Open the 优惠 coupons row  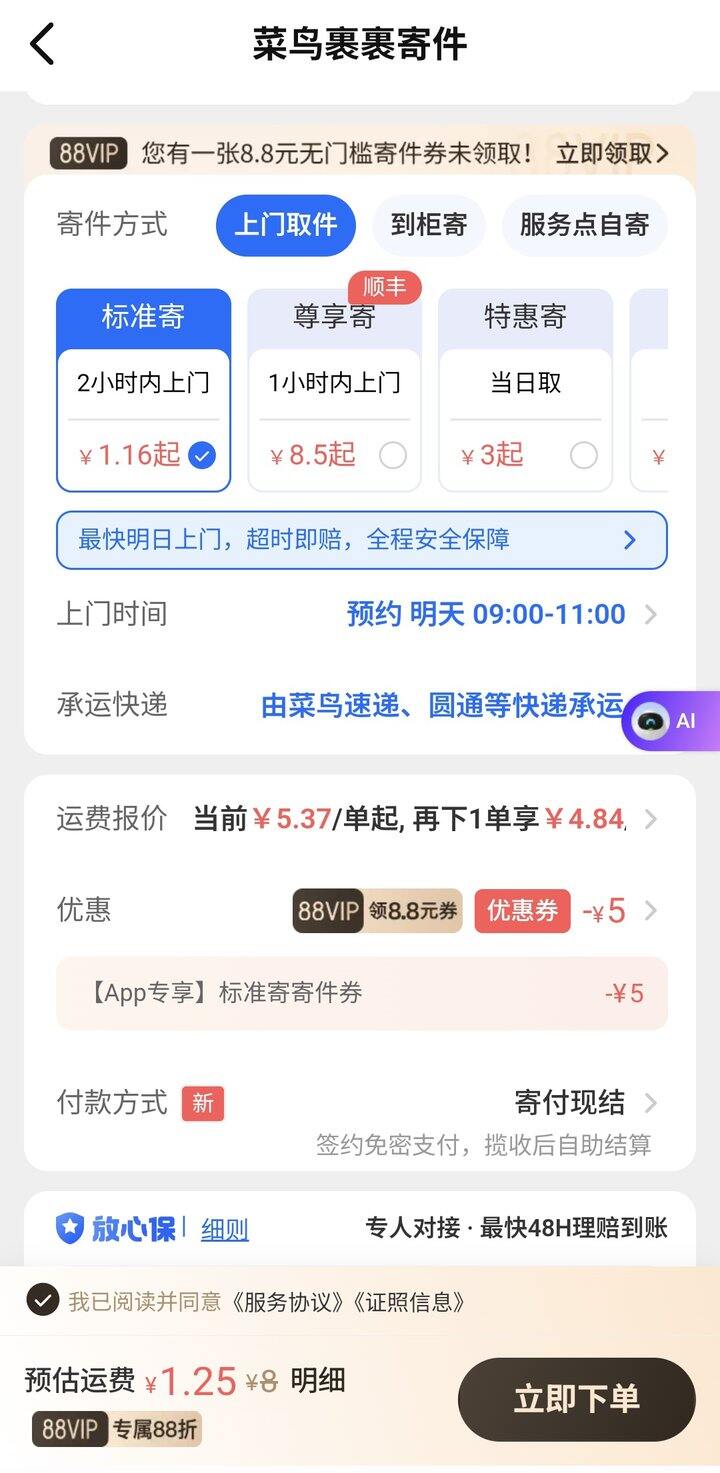click(360, 911)
